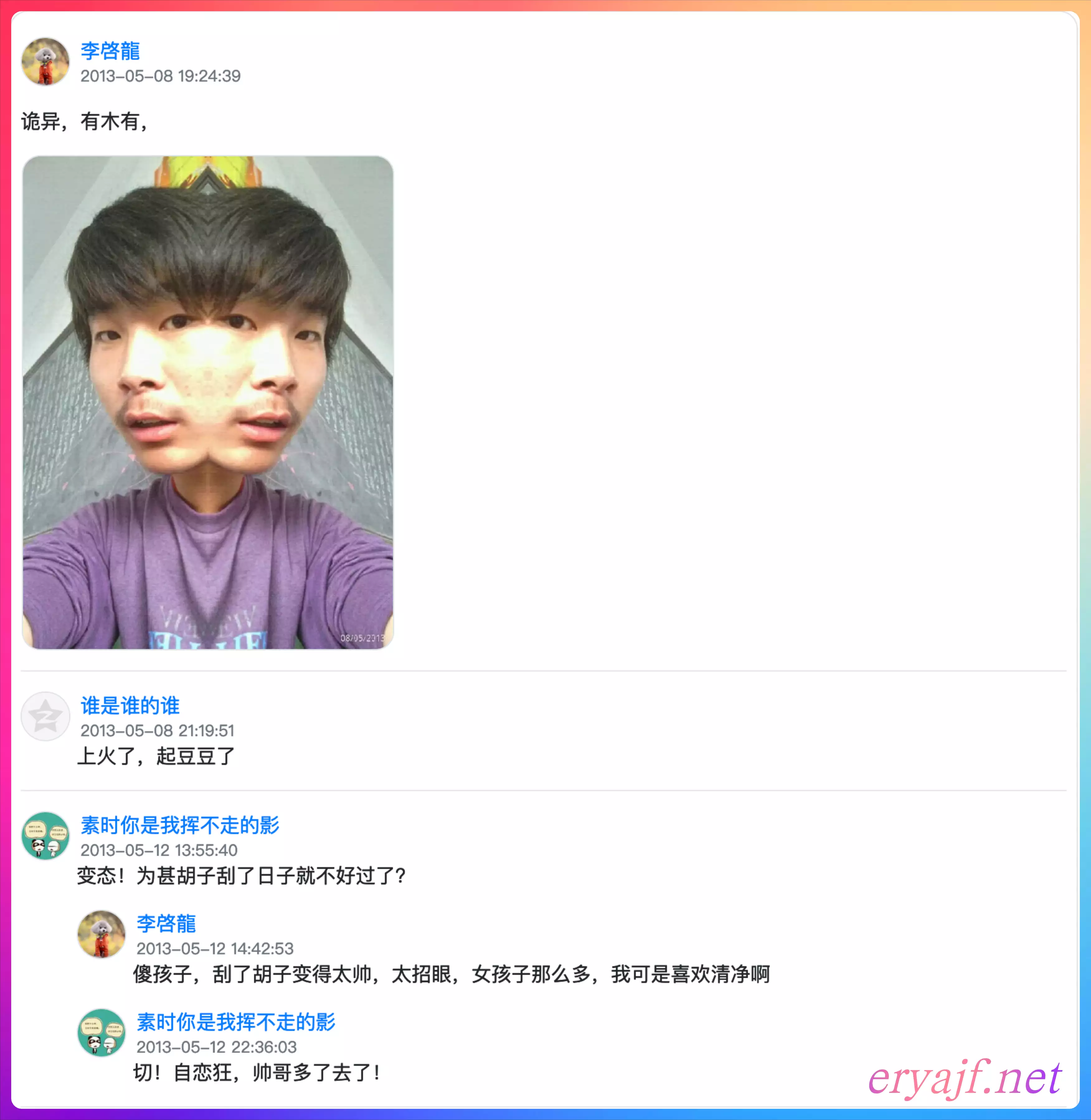Open 谁是谁的谁's profile link
The height and width of the screenshot is (1120, 1091).
(130, 705)
